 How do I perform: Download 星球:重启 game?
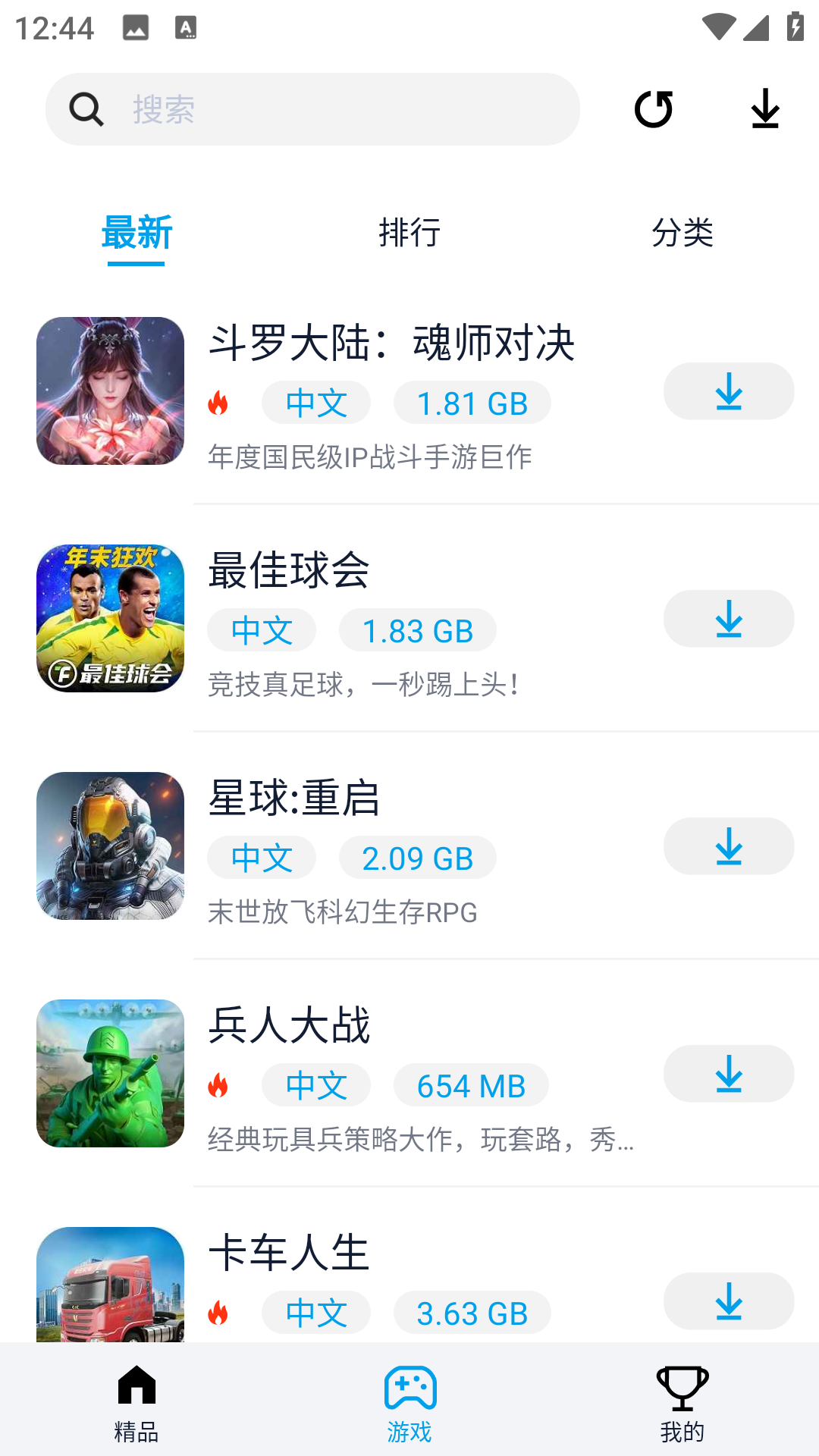point(728,846)
